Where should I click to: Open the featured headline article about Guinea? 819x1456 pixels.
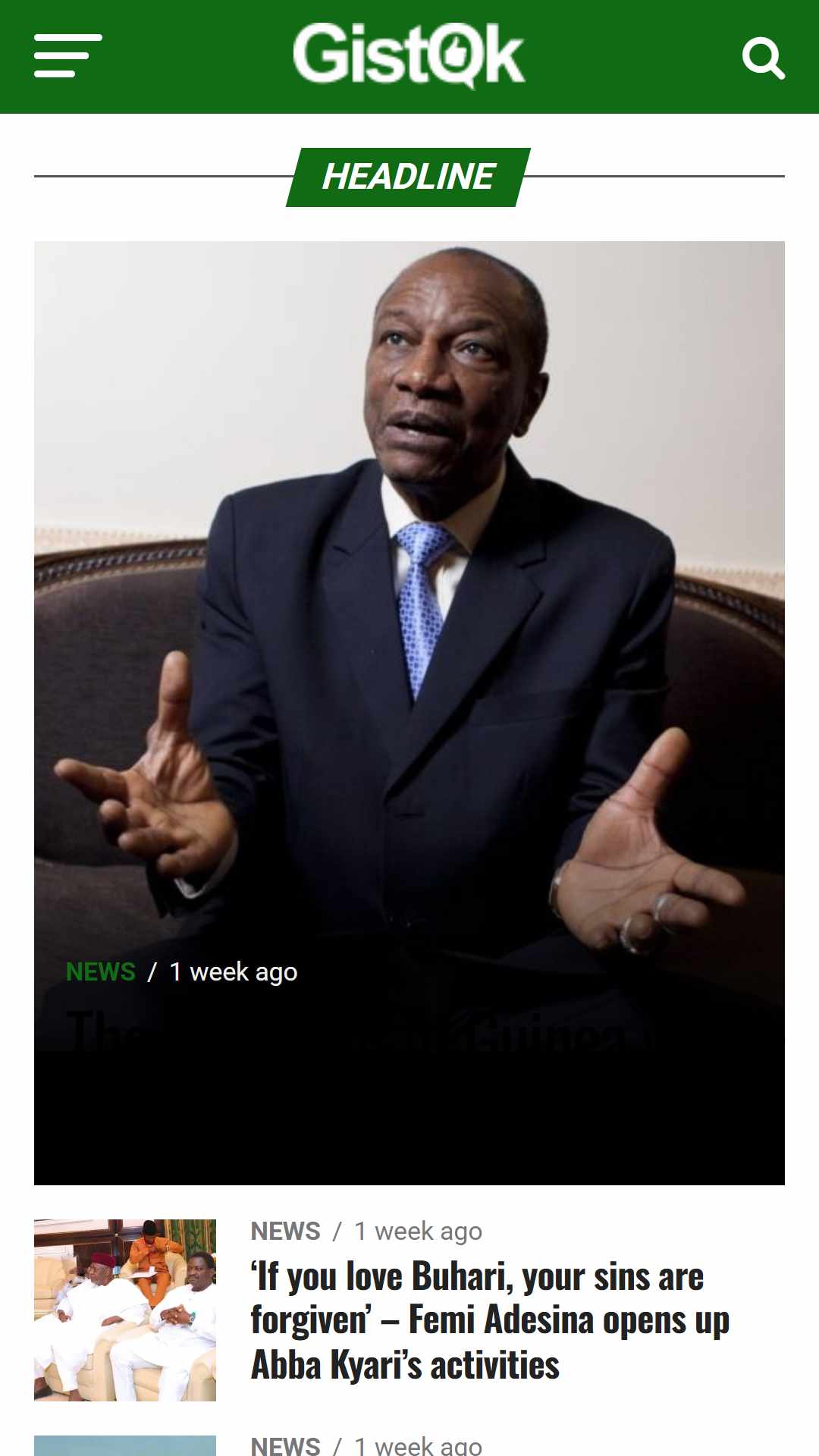409,713
